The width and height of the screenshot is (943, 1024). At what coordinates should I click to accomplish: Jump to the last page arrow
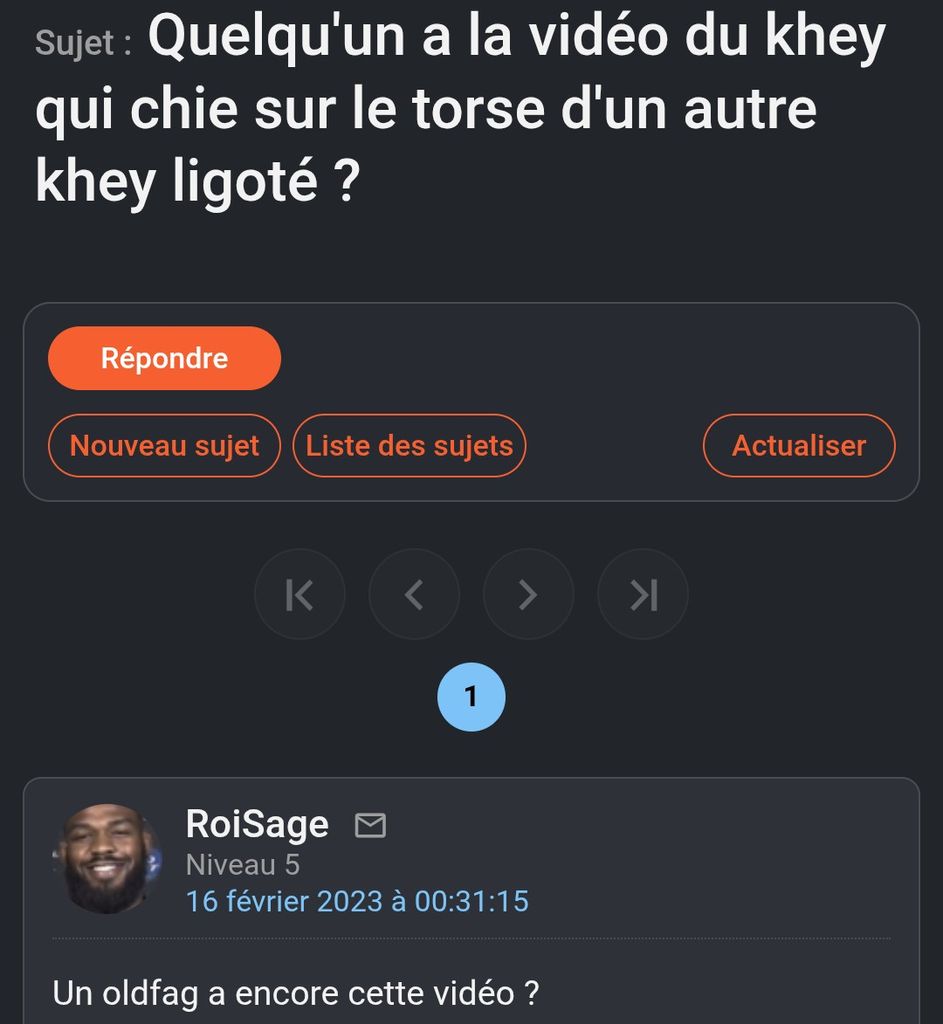click(643, 594)
